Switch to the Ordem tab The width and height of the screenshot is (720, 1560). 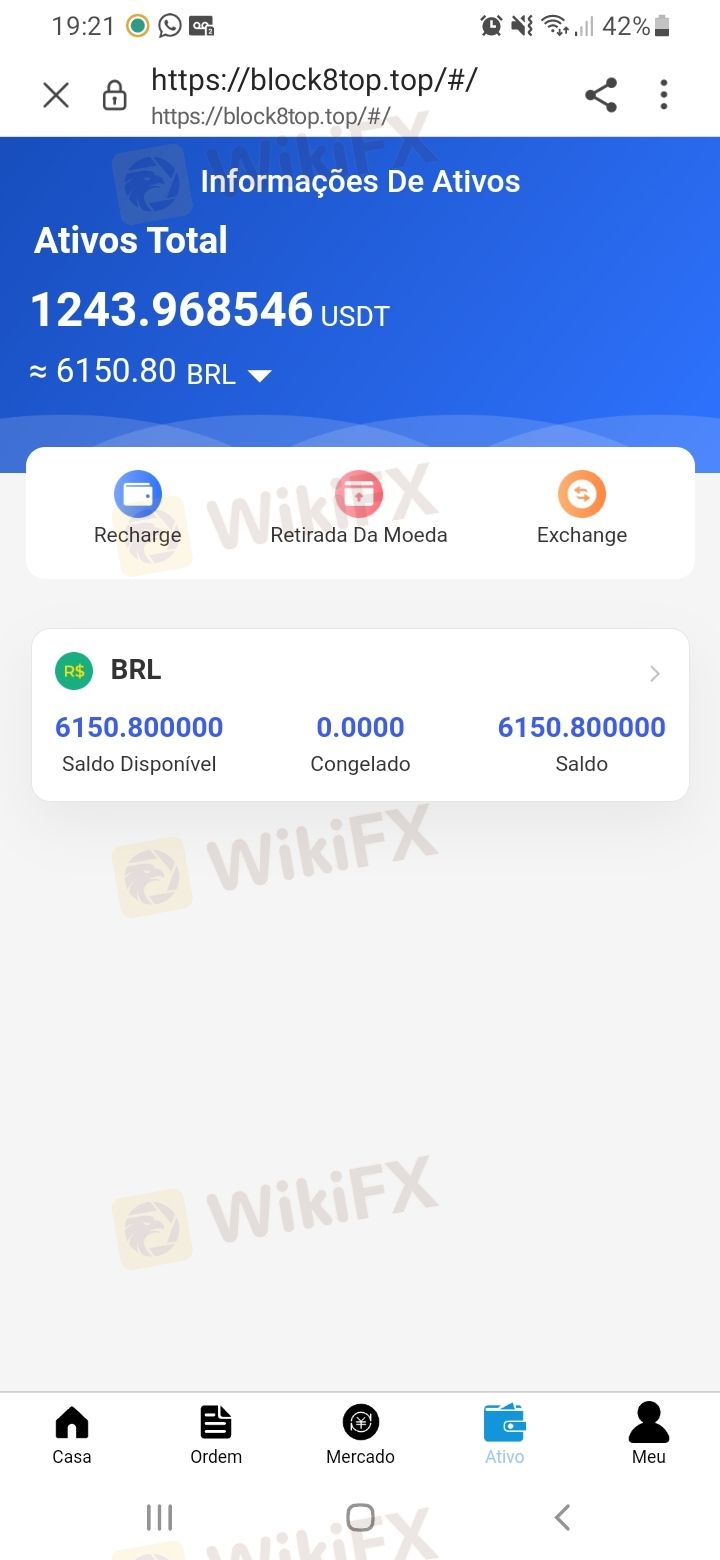[x=216, y=1435]
